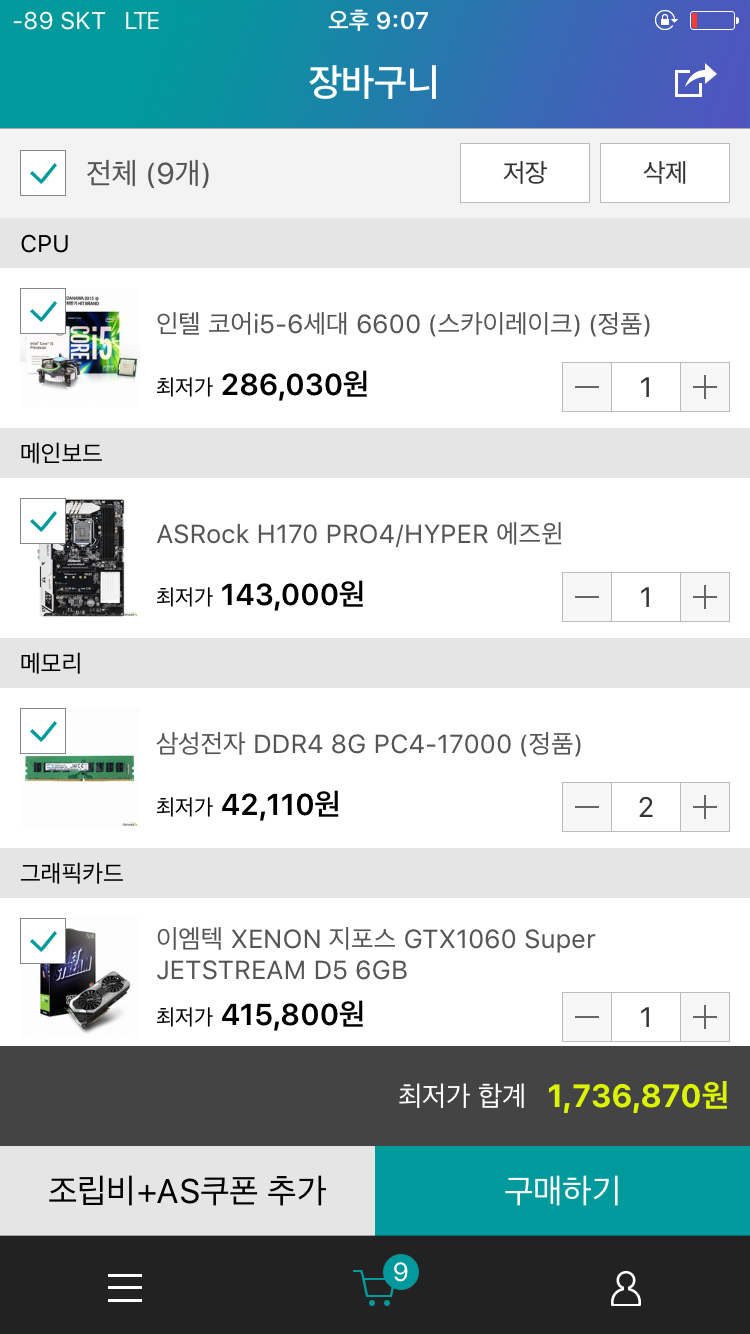Uncheck the 삼성전자 DDR4 8G item
The height and width of the screenshot is (1334, 750).
pos(43,732)
